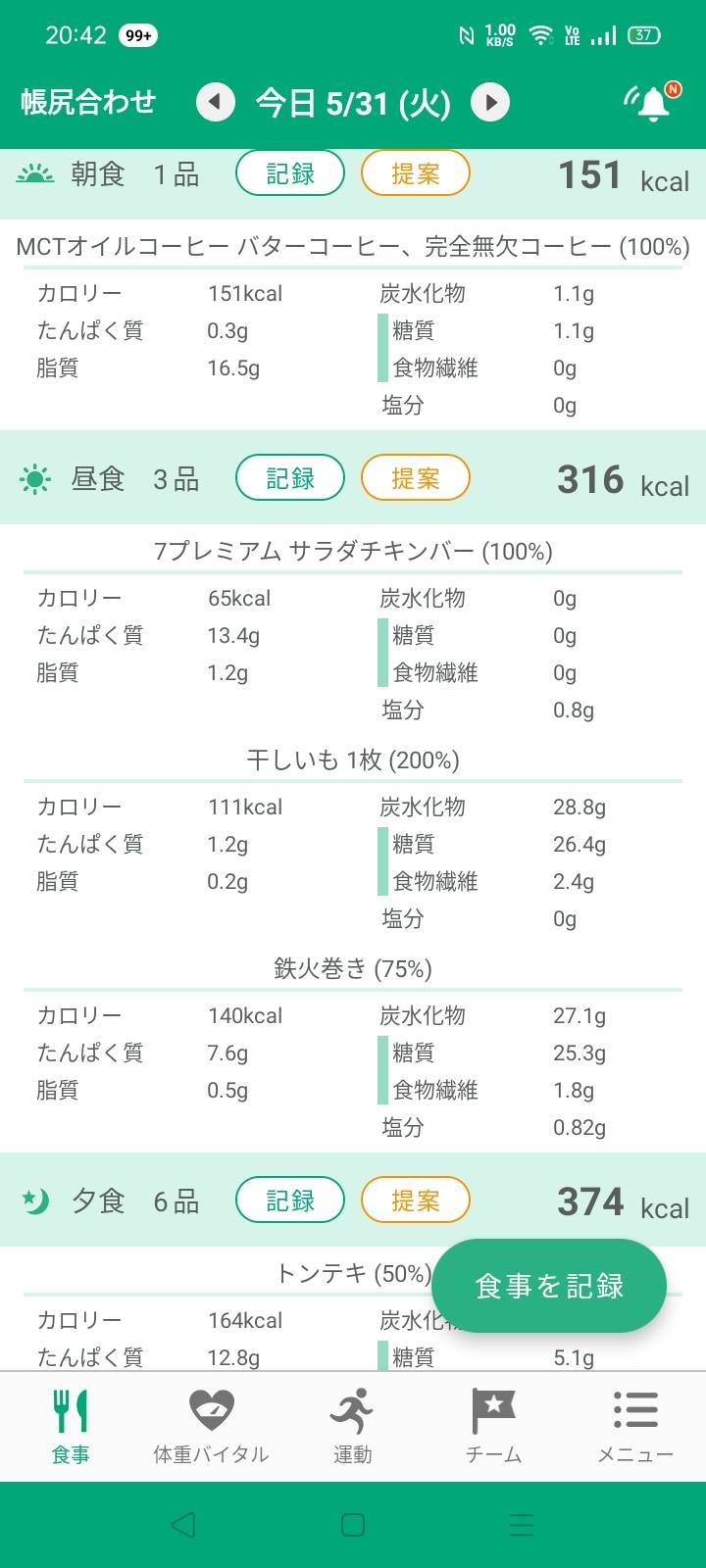Tap 提案 for 朝食
The width and height of the screenshot is (706, 1568).
pyautogui.click(x=416, y=173)
